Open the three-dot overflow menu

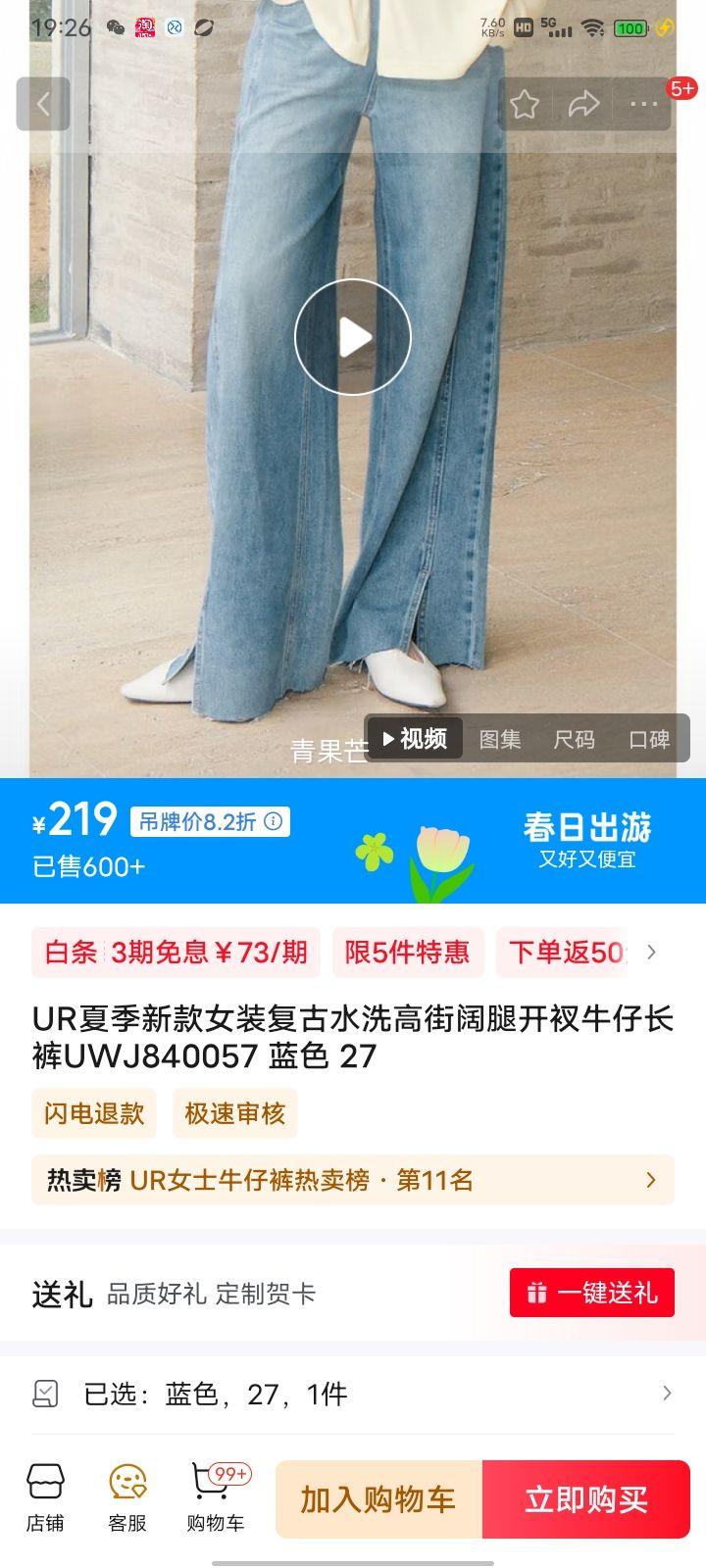click(643, 104)
